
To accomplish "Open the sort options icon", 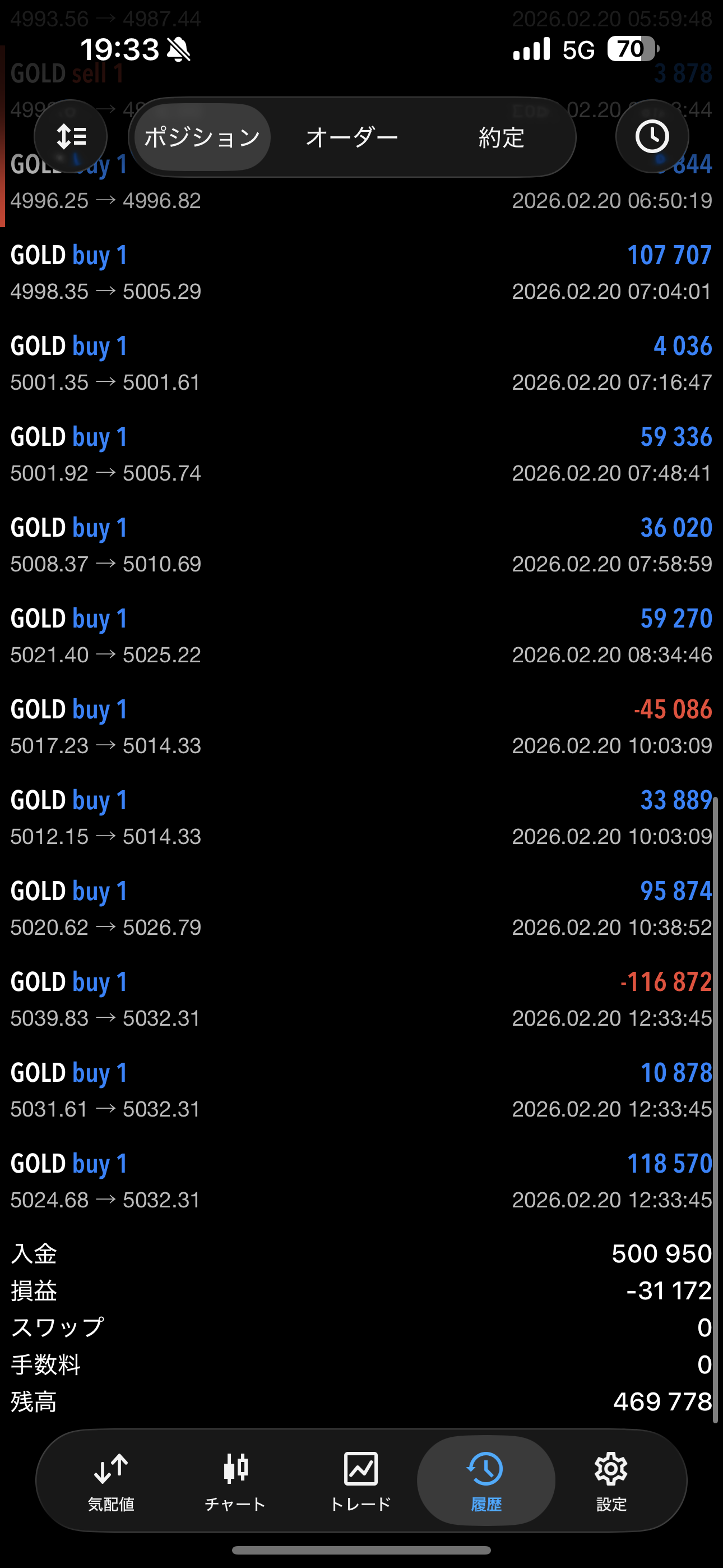I will 71,137.
